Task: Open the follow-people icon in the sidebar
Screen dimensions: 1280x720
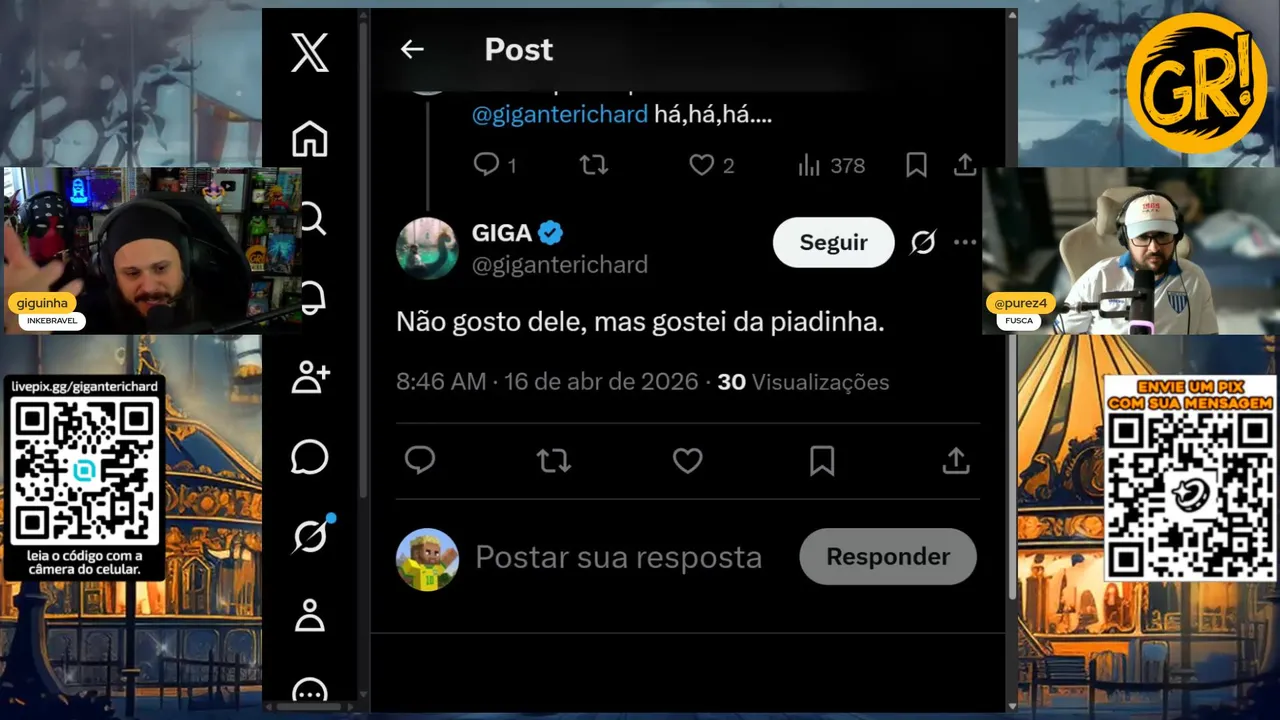Action: pos(310,377)
